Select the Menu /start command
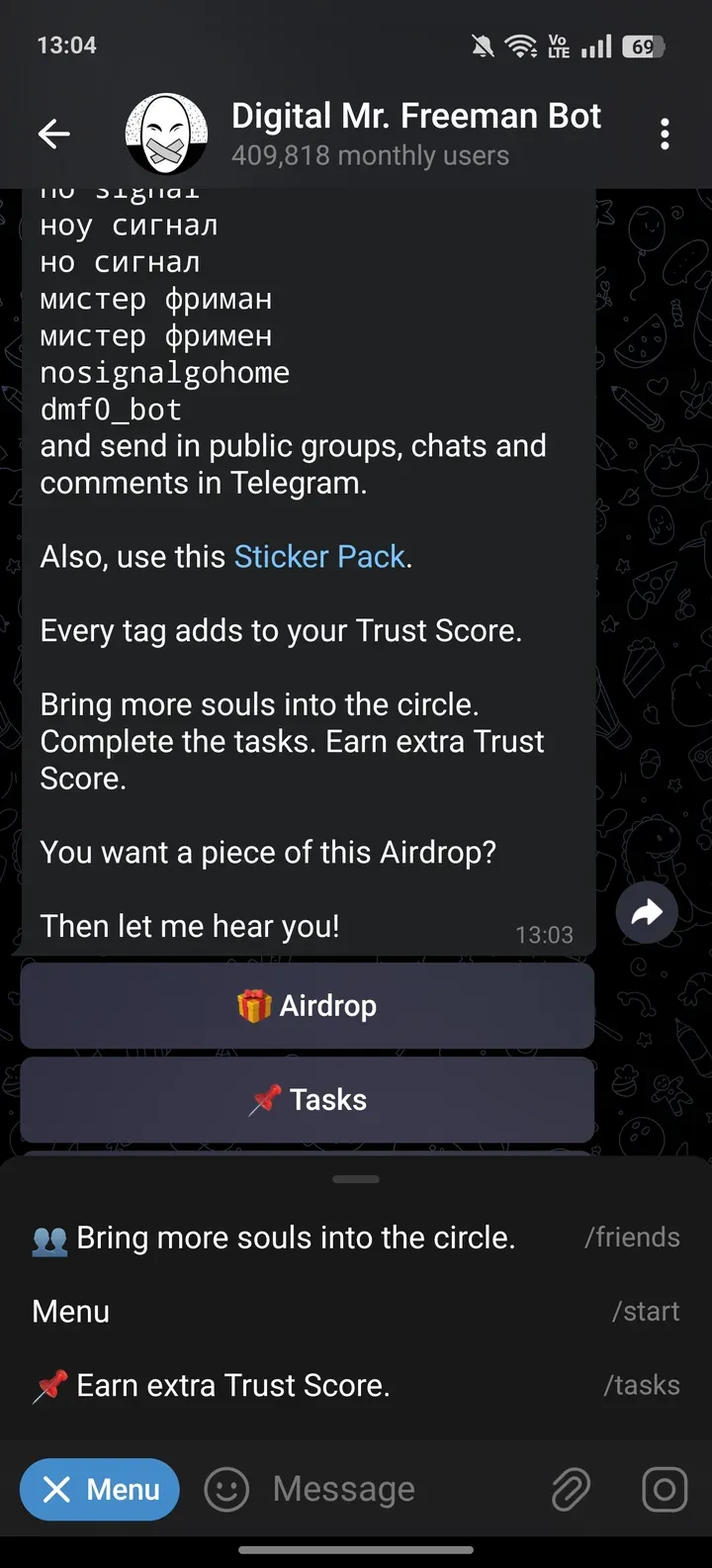The width and height of the screenshot is (712, 1568). (x=356, y=1312)
